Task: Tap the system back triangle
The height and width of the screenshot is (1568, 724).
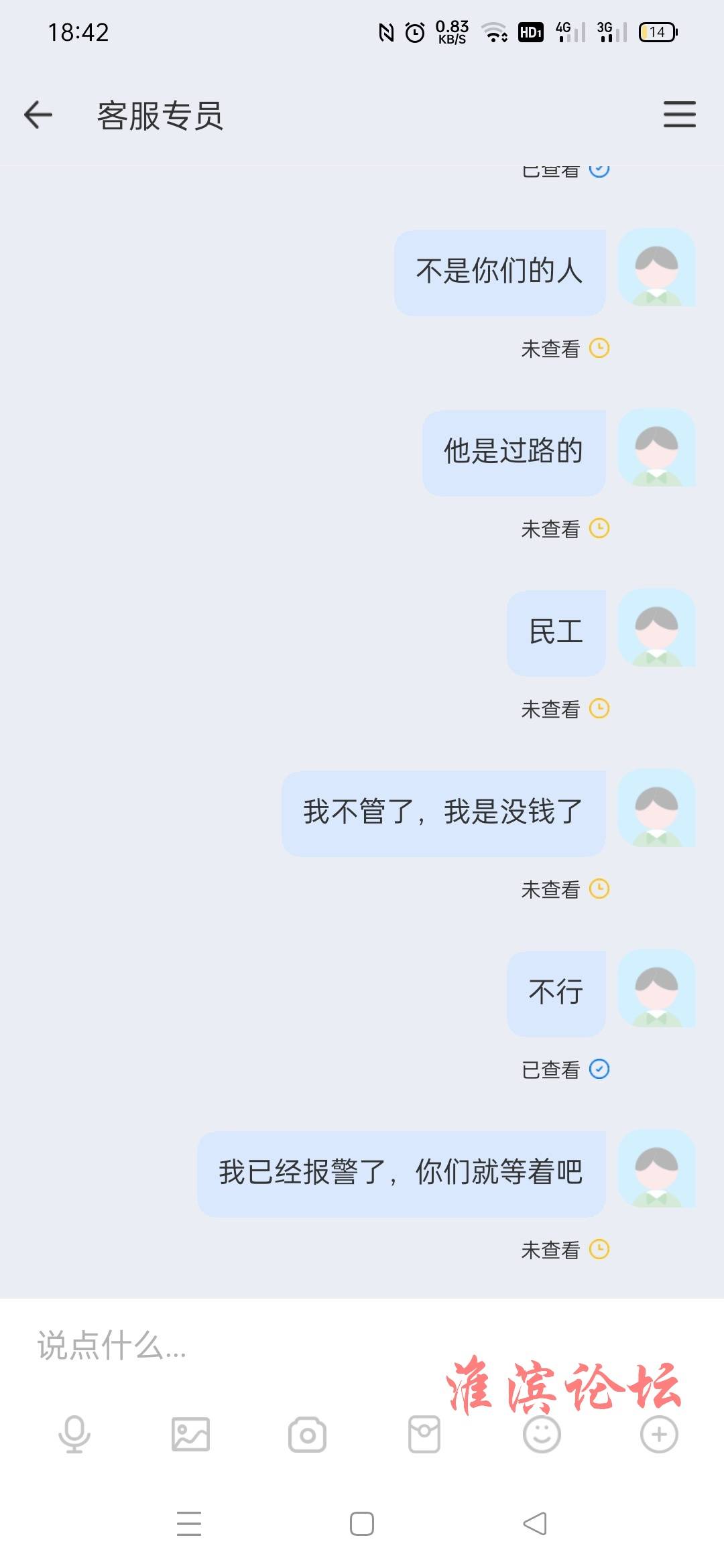Action: [x=535, y=1524]
